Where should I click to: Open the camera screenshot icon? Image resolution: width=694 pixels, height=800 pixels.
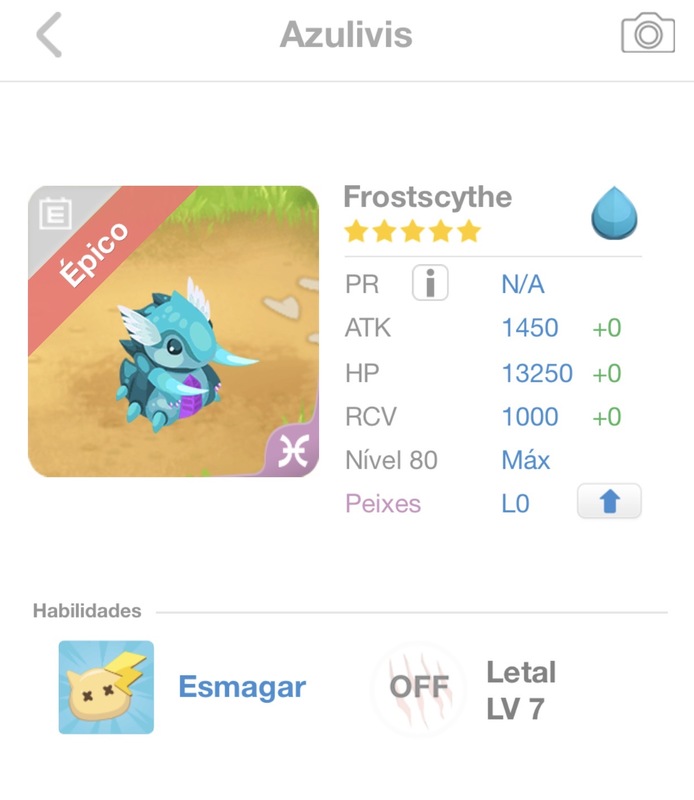647,34
